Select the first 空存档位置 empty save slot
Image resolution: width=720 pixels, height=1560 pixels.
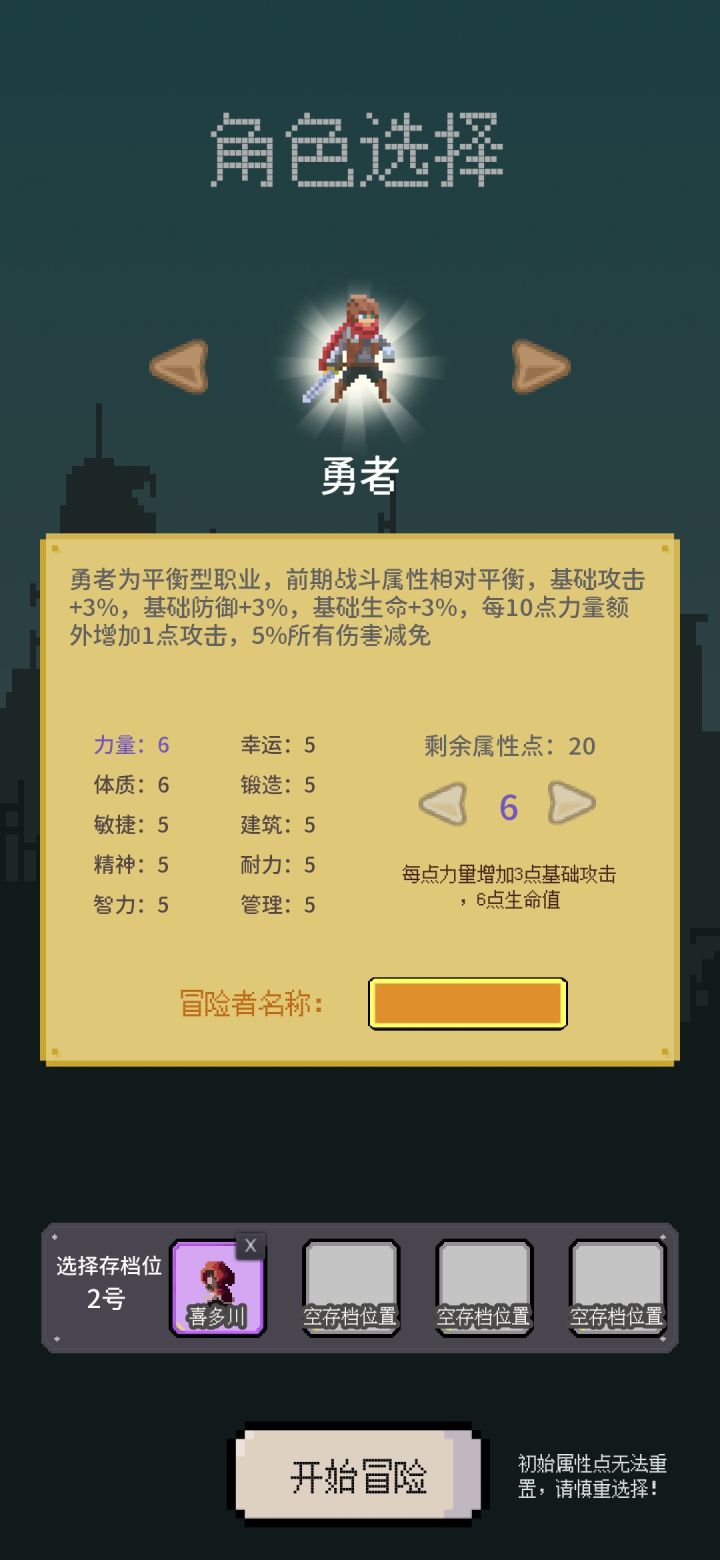point(350,1285)
